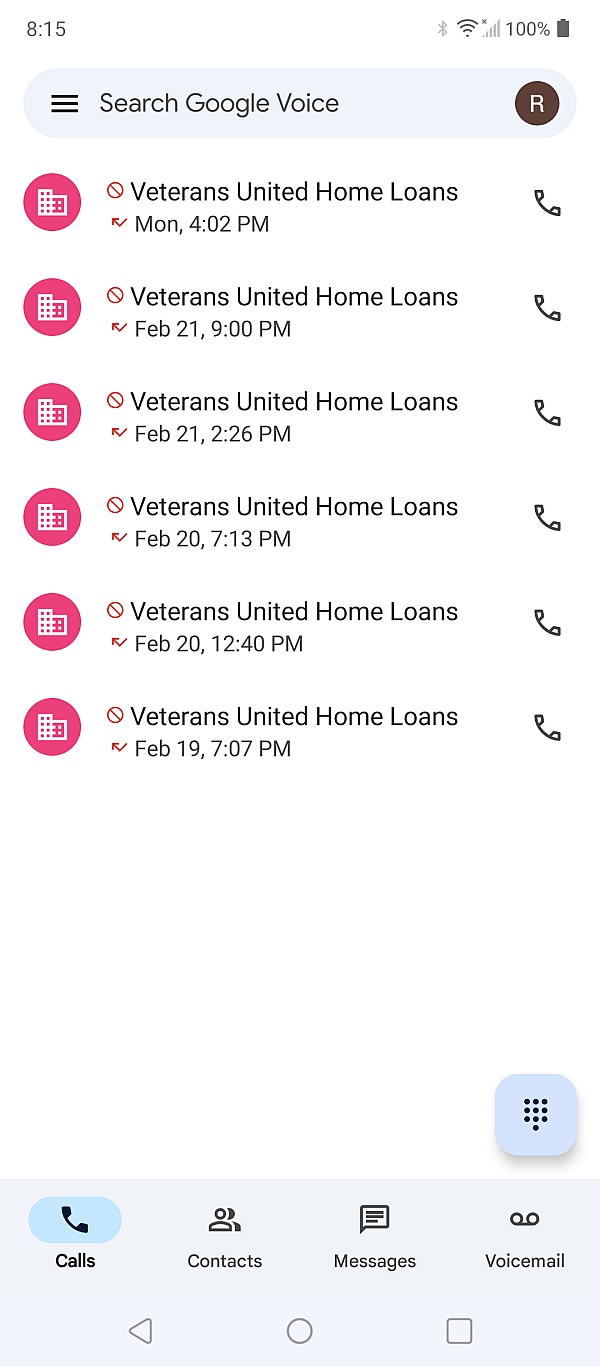
Task: Go to the home screen
Action: [300, 1330]
